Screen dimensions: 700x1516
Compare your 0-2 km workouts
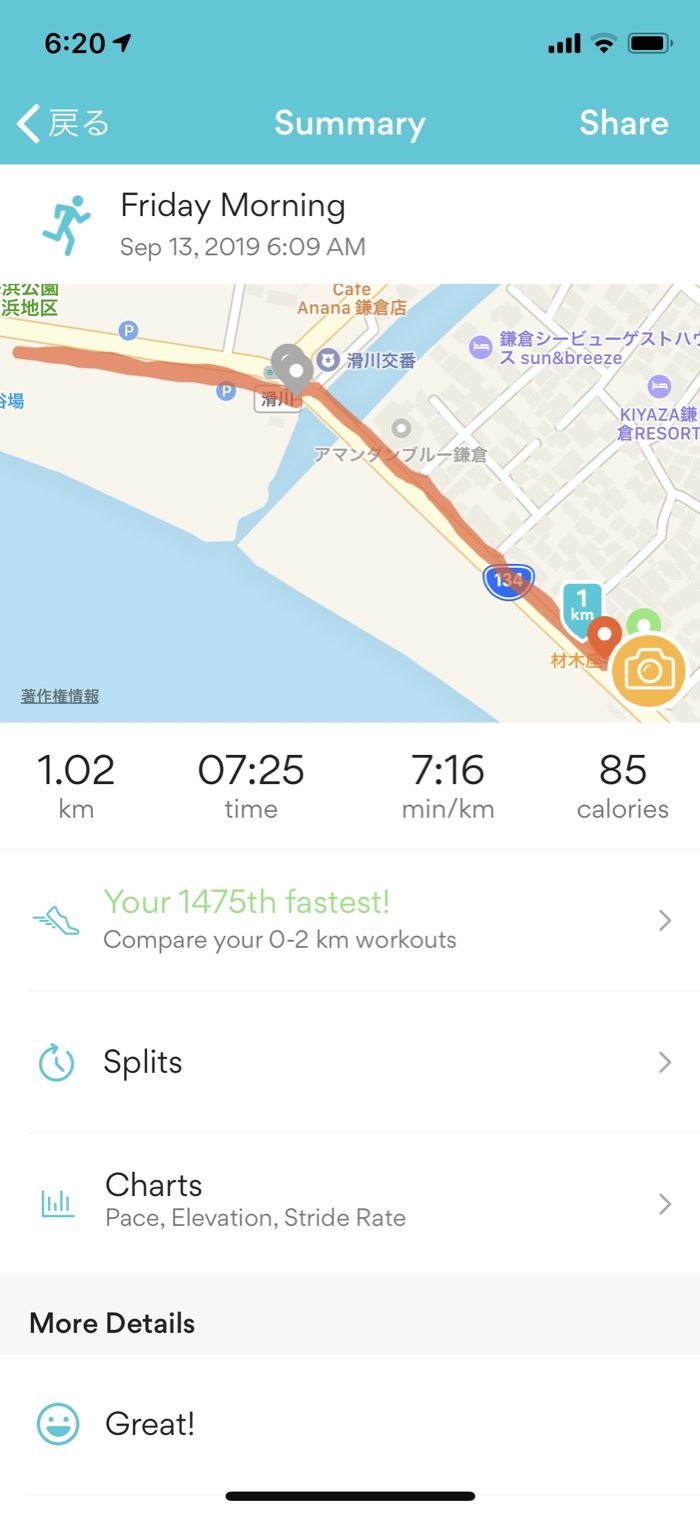[x=350, y=920]
